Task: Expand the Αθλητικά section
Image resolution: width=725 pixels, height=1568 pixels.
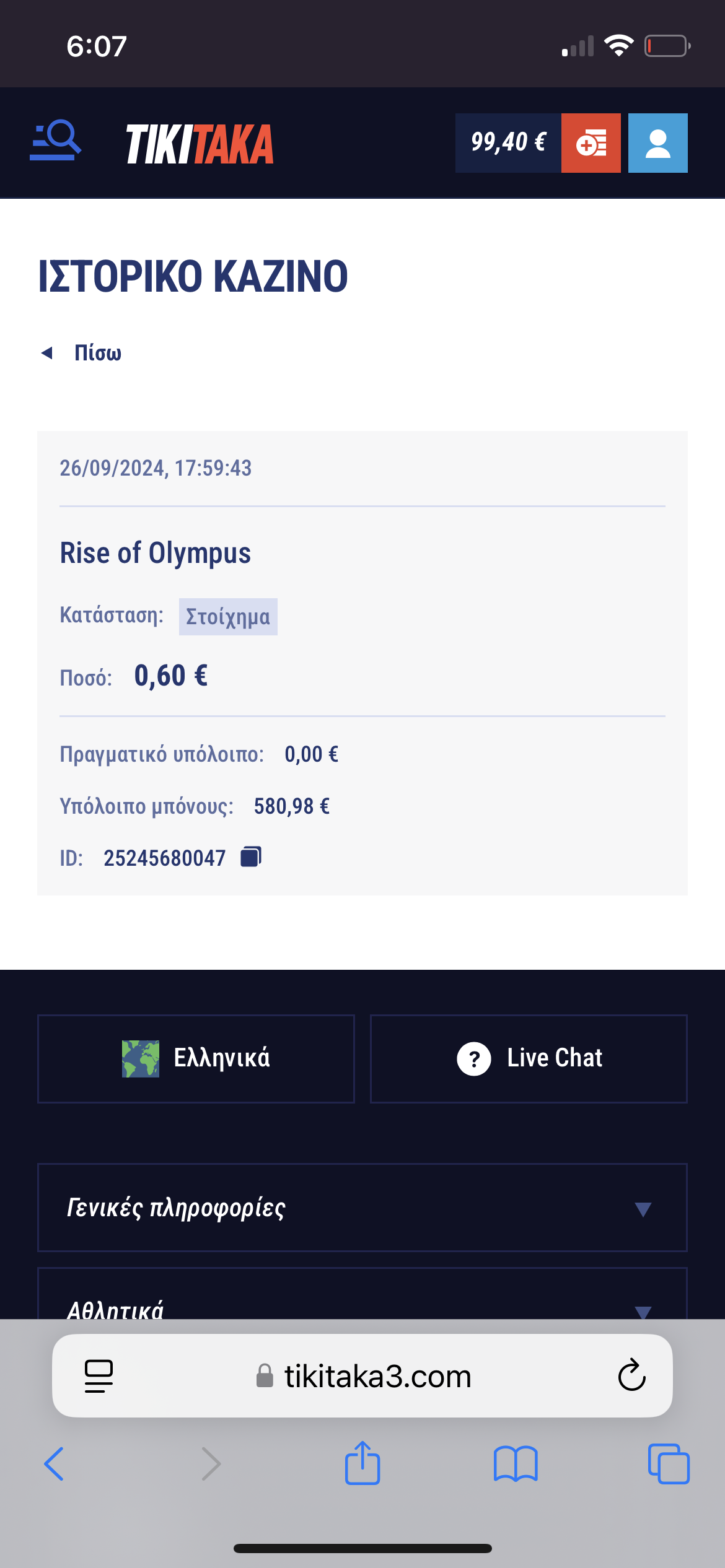Action: pyautogui.click(x=362, y=1304)
